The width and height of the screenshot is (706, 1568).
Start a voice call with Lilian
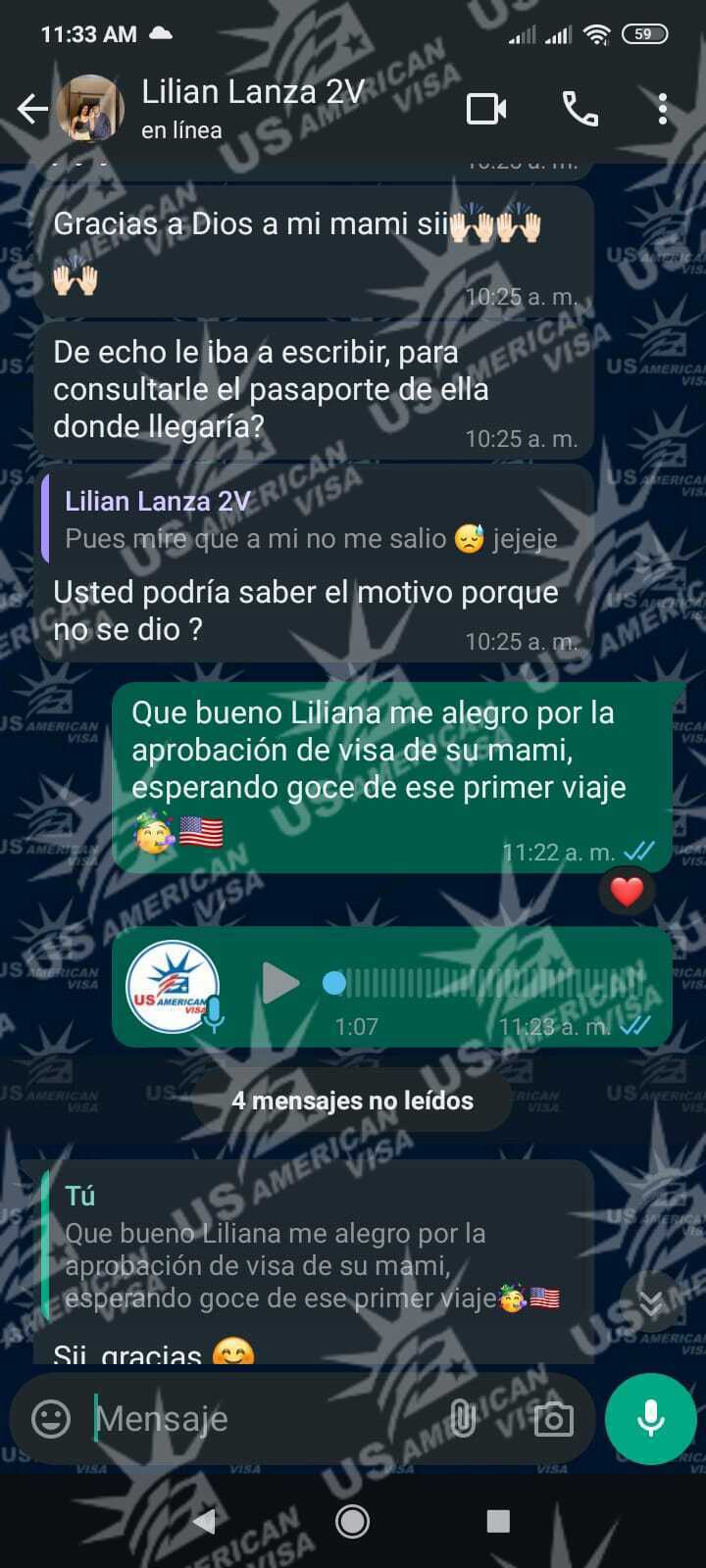pyautogui.click(x=580, y=109)
